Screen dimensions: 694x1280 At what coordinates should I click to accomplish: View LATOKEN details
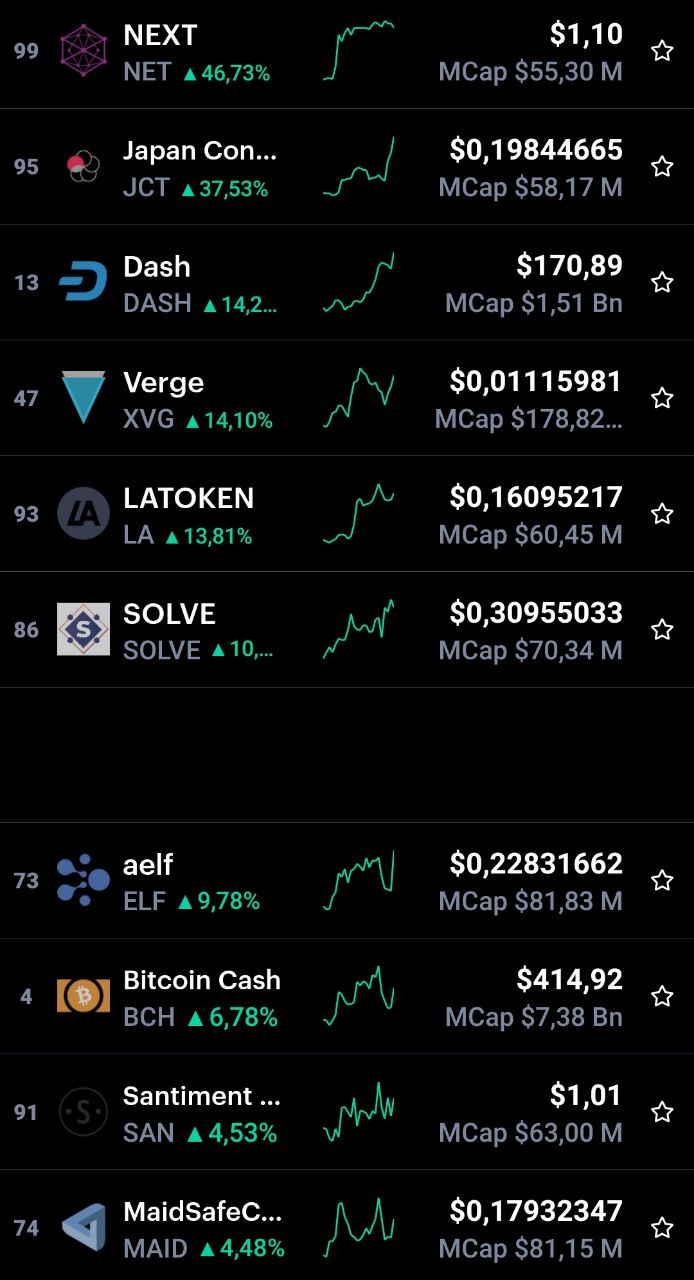click(x=347, y=514)
